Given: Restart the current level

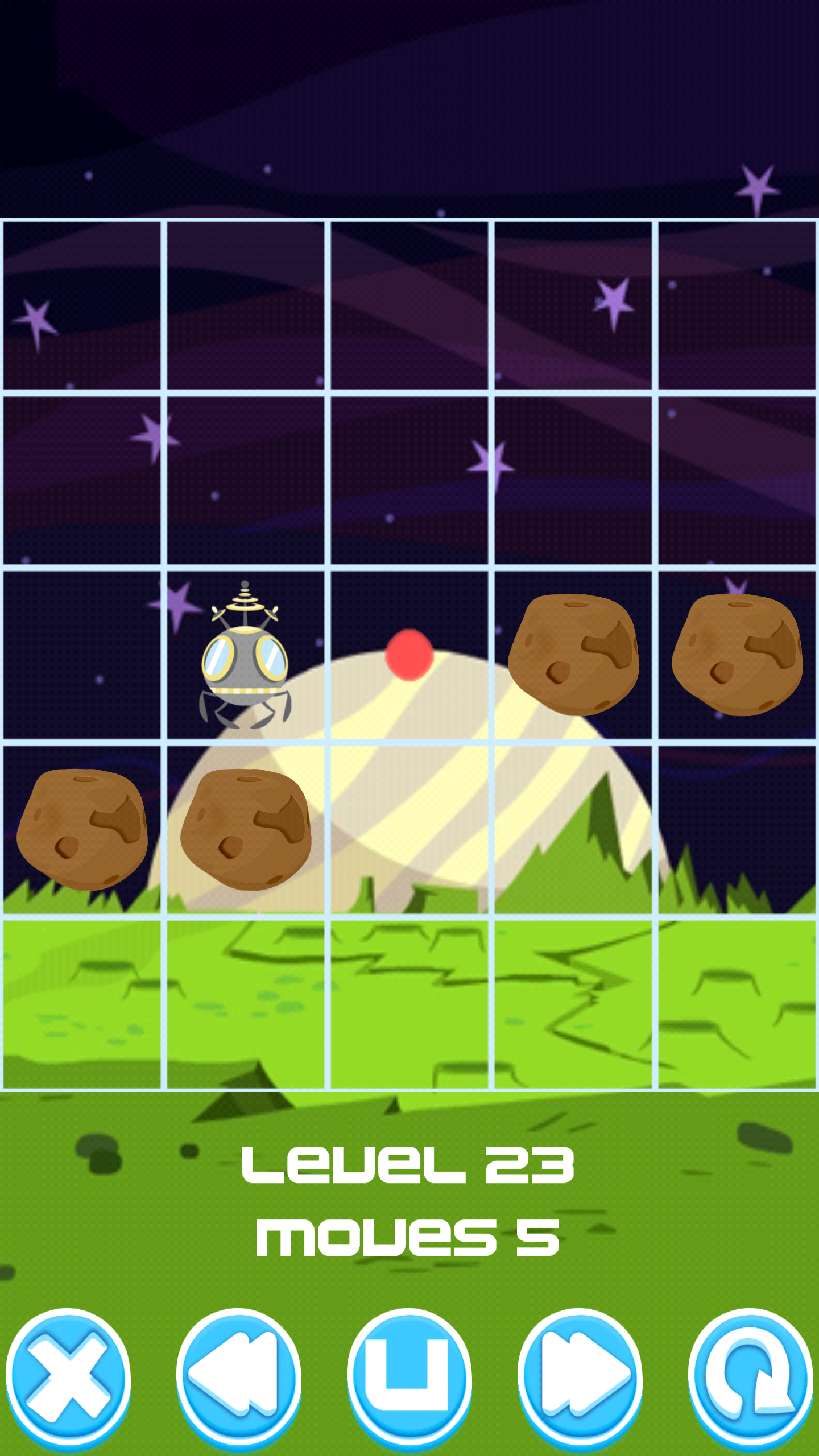Looking at the screenshot, I should (751, 1379).
